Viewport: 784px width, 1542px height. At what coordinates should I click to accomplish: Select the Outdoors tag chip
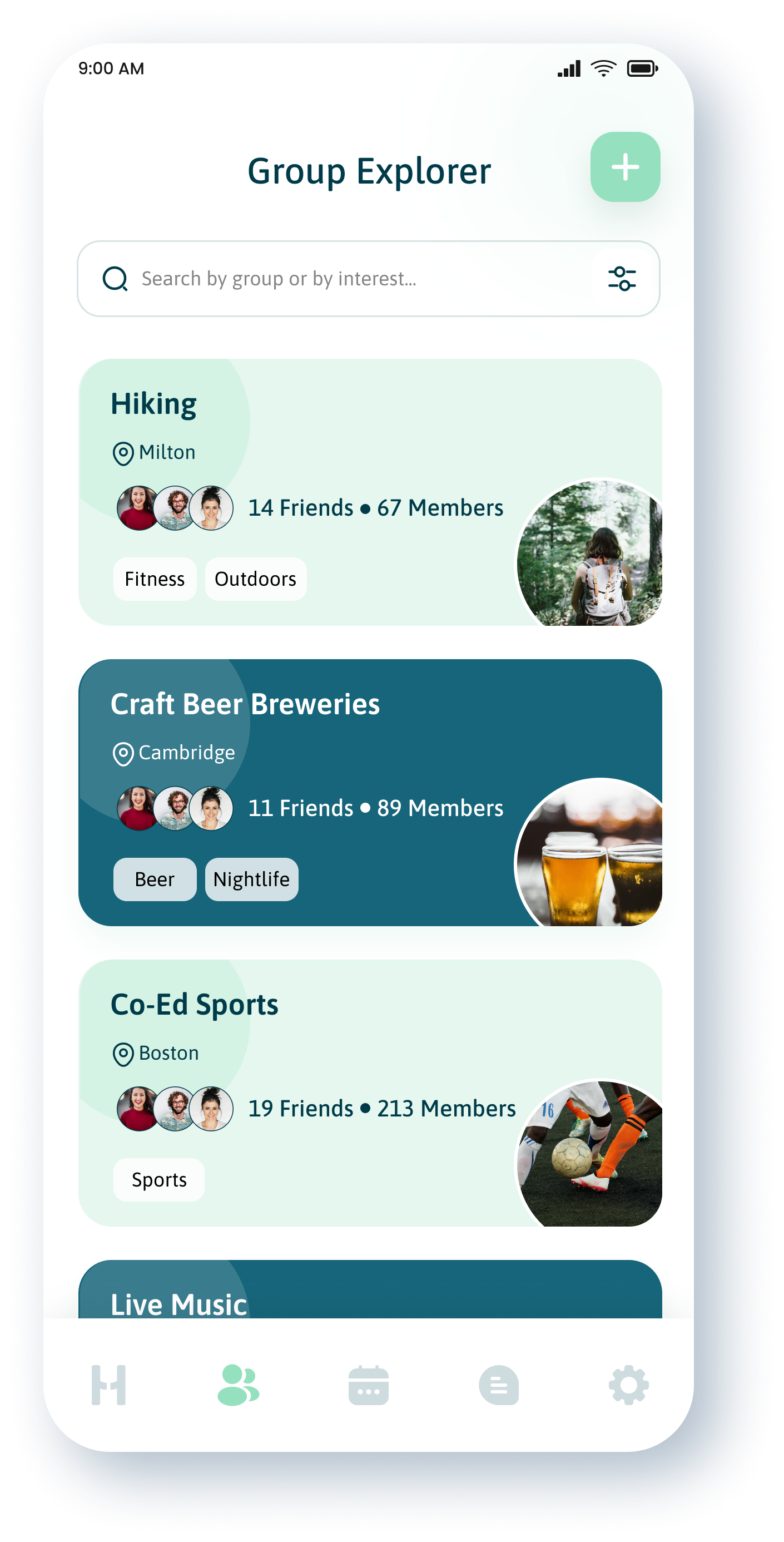point(256,579)
